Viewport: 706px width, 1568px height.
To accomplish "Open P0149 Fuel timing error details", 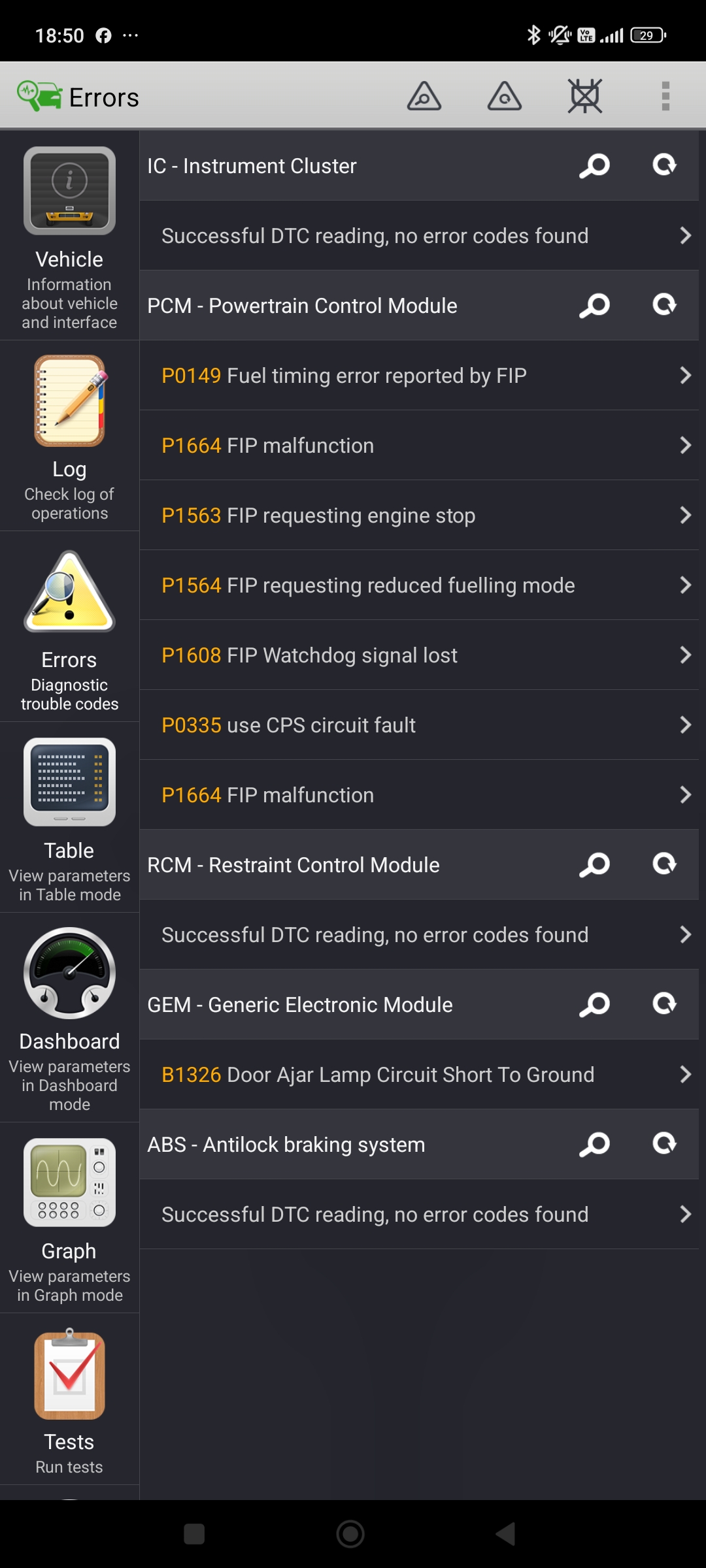I will 420,376.
